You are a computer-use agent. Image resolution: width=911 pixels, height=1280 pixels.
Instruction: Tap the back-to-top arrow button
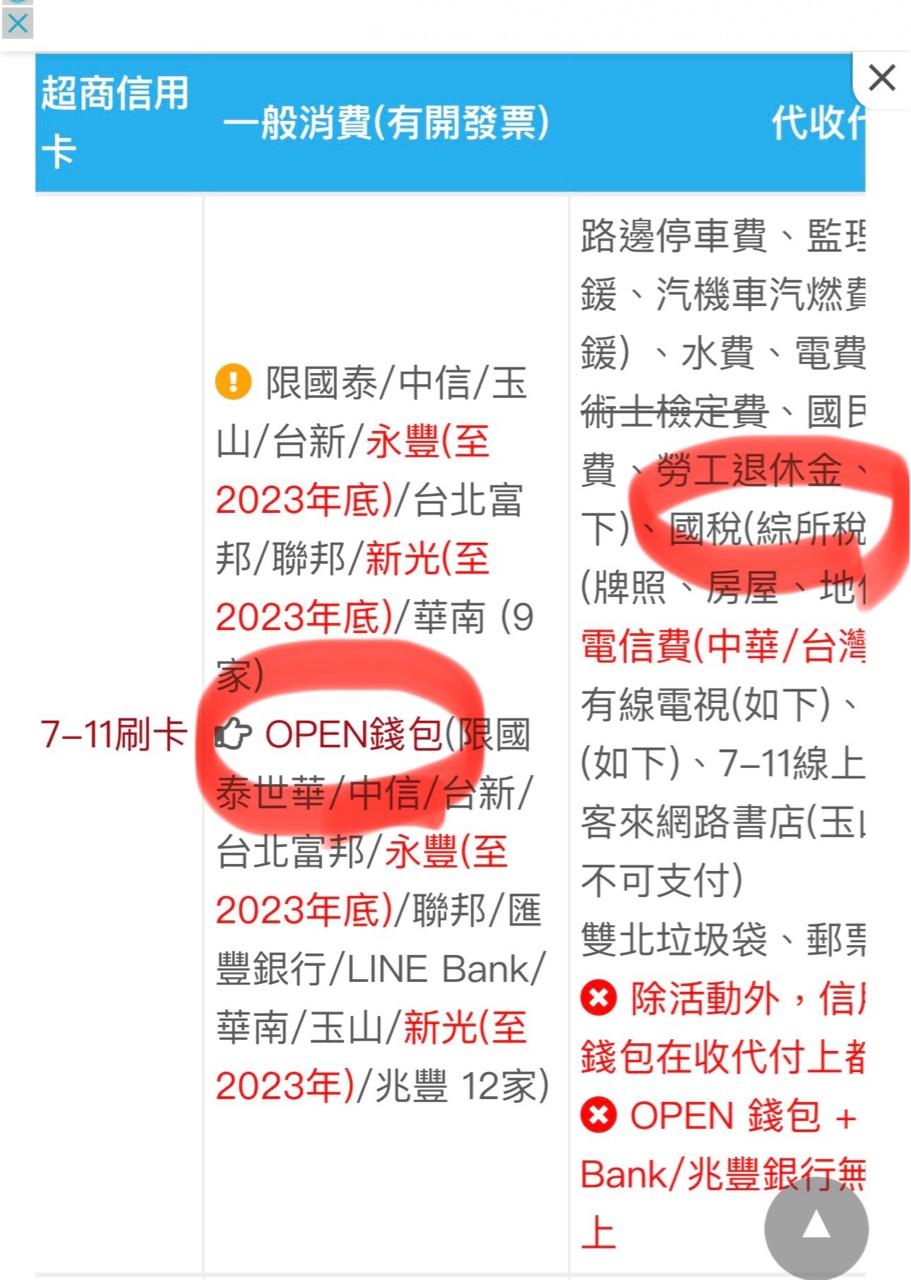pyautogui.click(x=816, y=1226)
